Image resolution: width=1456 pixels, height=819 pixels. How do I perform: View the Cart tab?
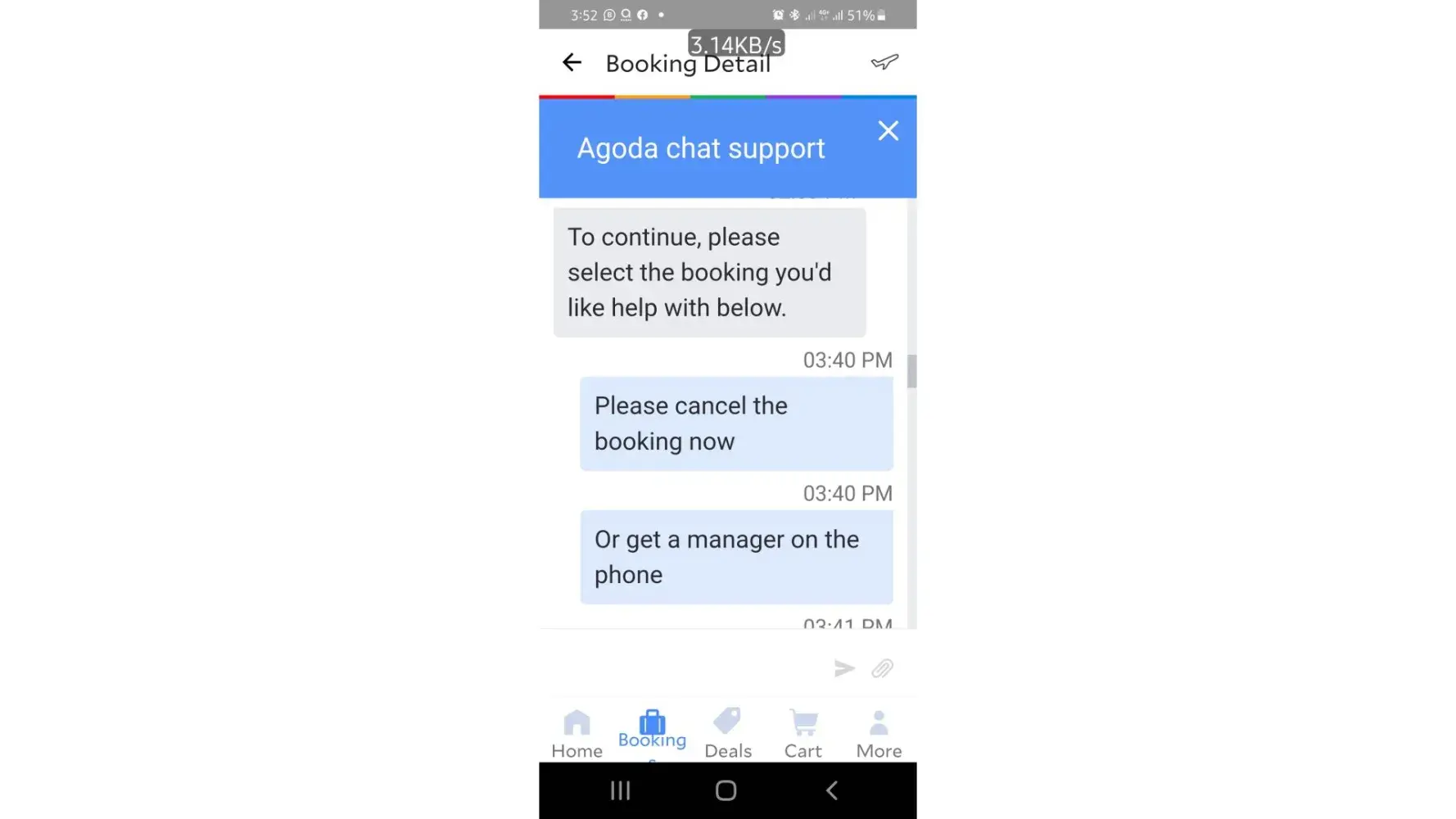click(x=803, y=734)
